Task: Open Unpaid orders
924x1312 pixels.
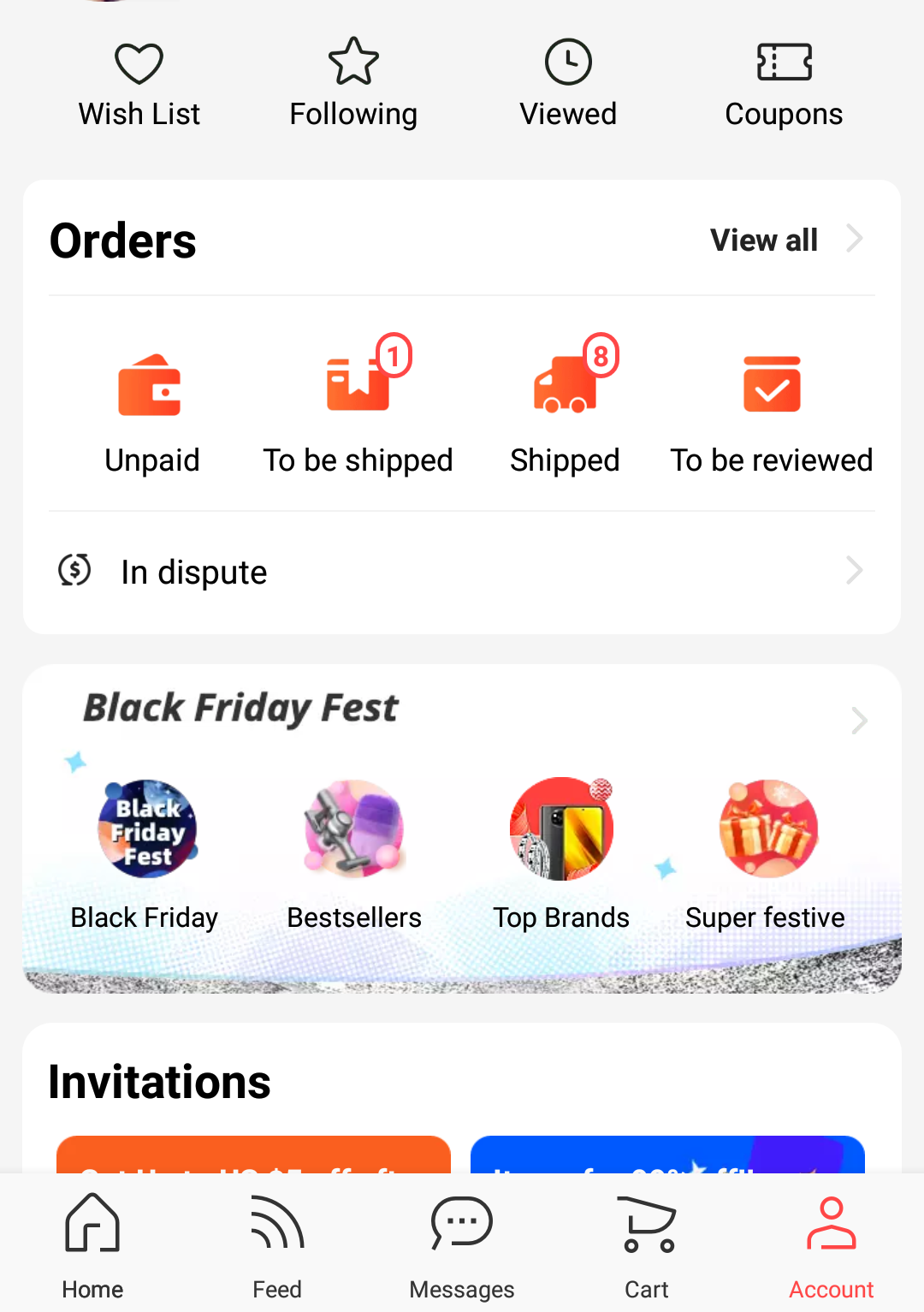Action: [151, 413]
